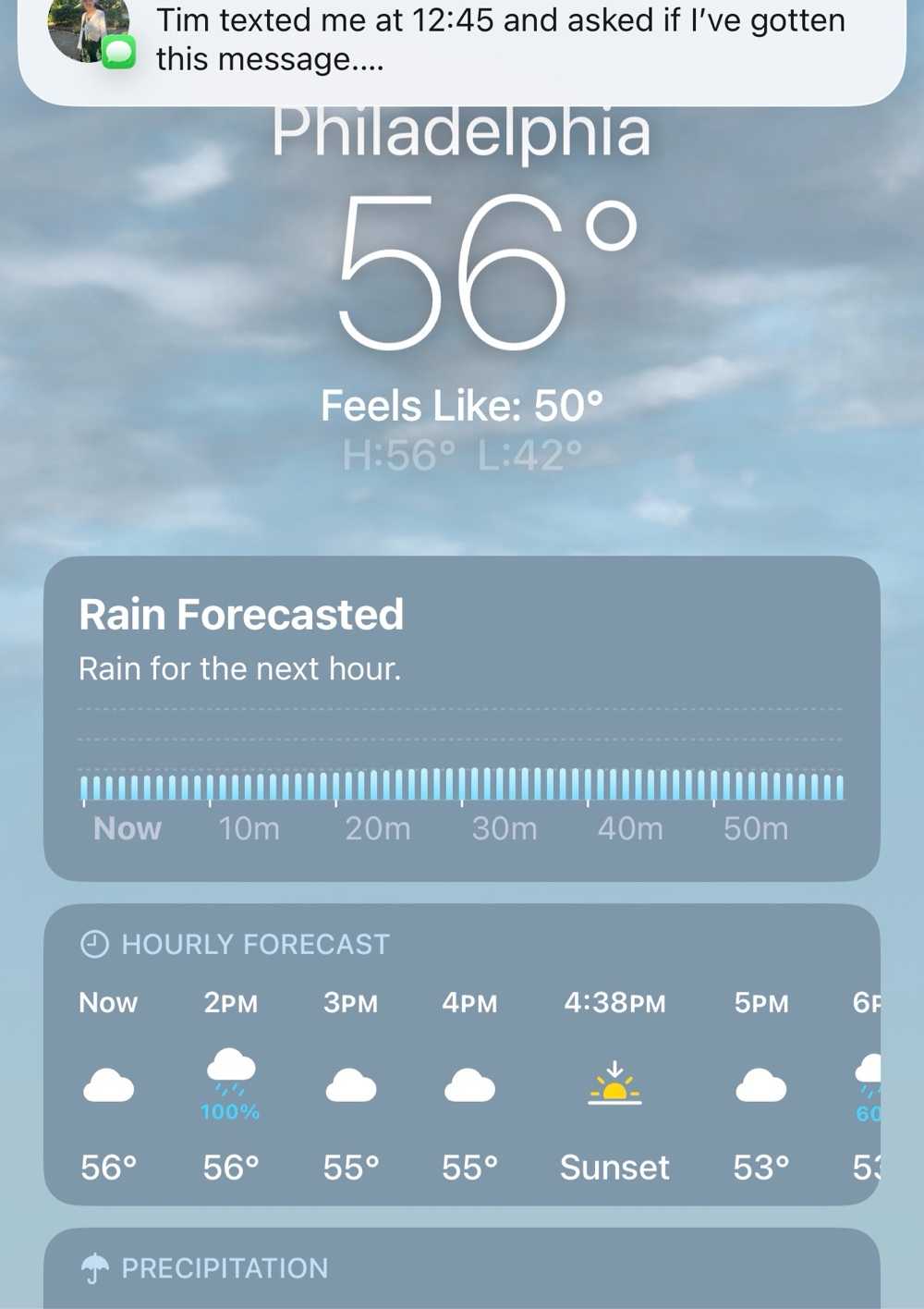Image resolution: width=924 pixels, height=1309 pixels.
Task: Open the message notification banner about Tim
Action: pos(462,42)
